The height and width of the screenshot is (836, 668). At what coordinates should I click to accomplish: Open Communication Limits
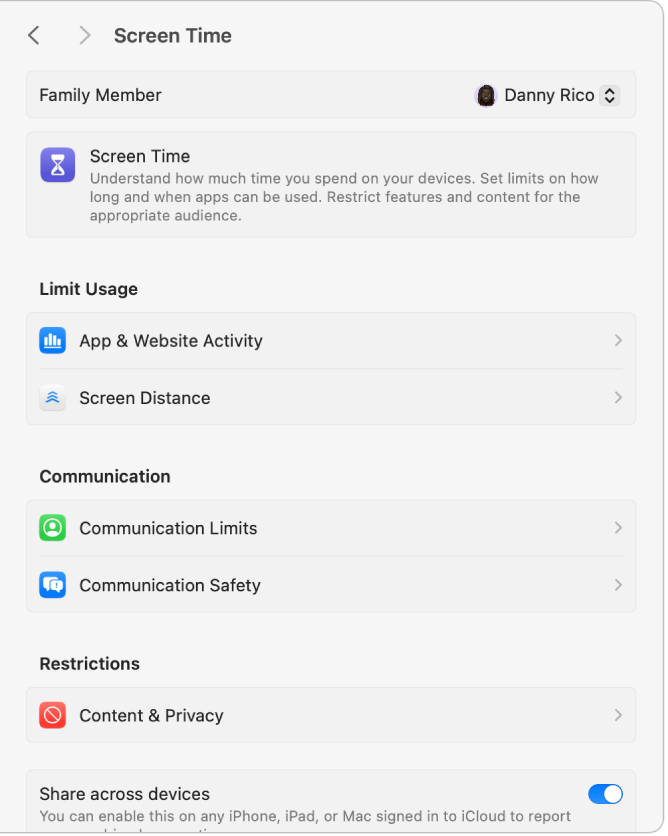[330, 528]
